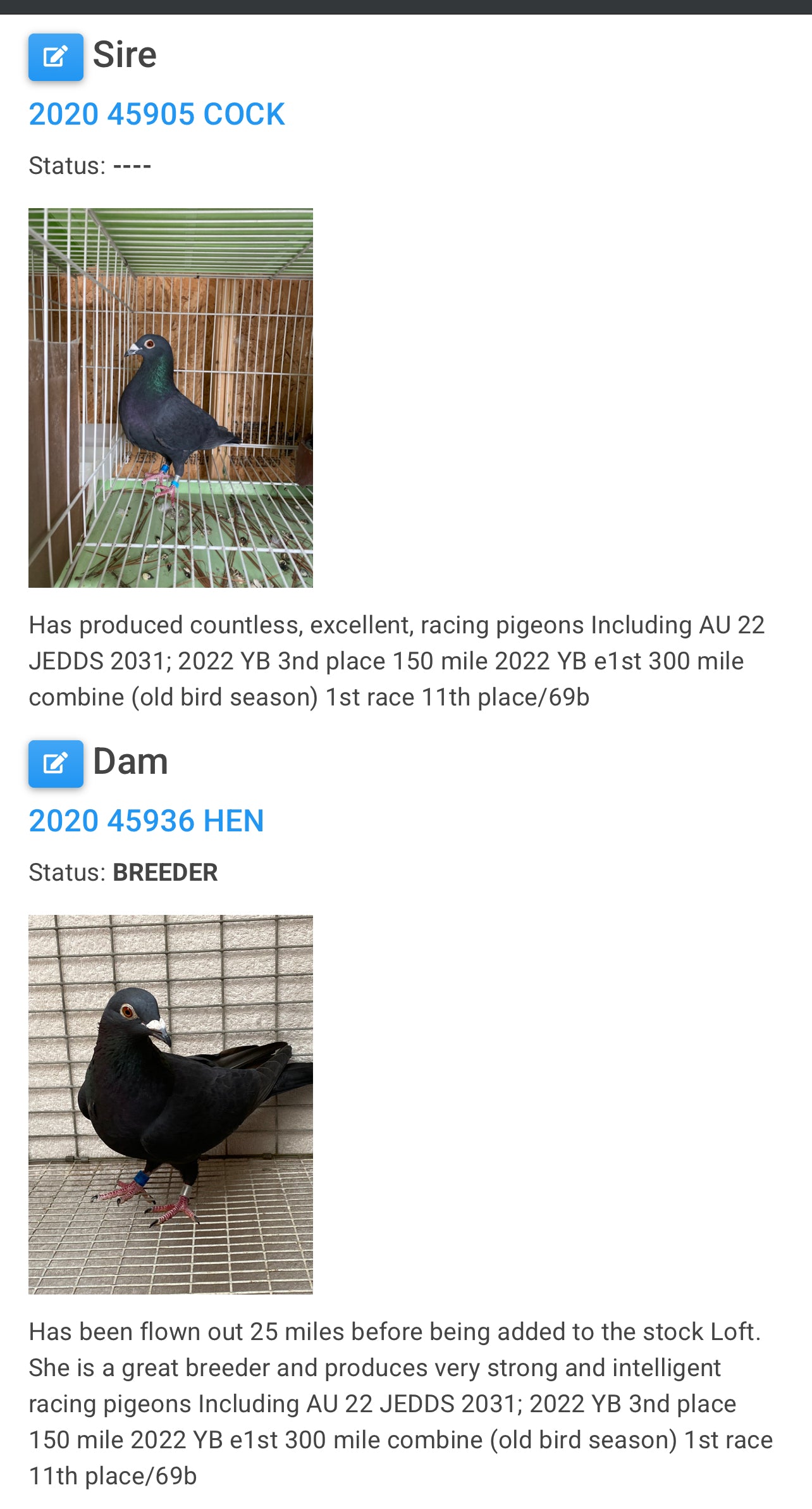Image resolution: width=812 pixels, height=1509 pixels.
Task: Edit the Sire record
Action: (x=56, y=57)
